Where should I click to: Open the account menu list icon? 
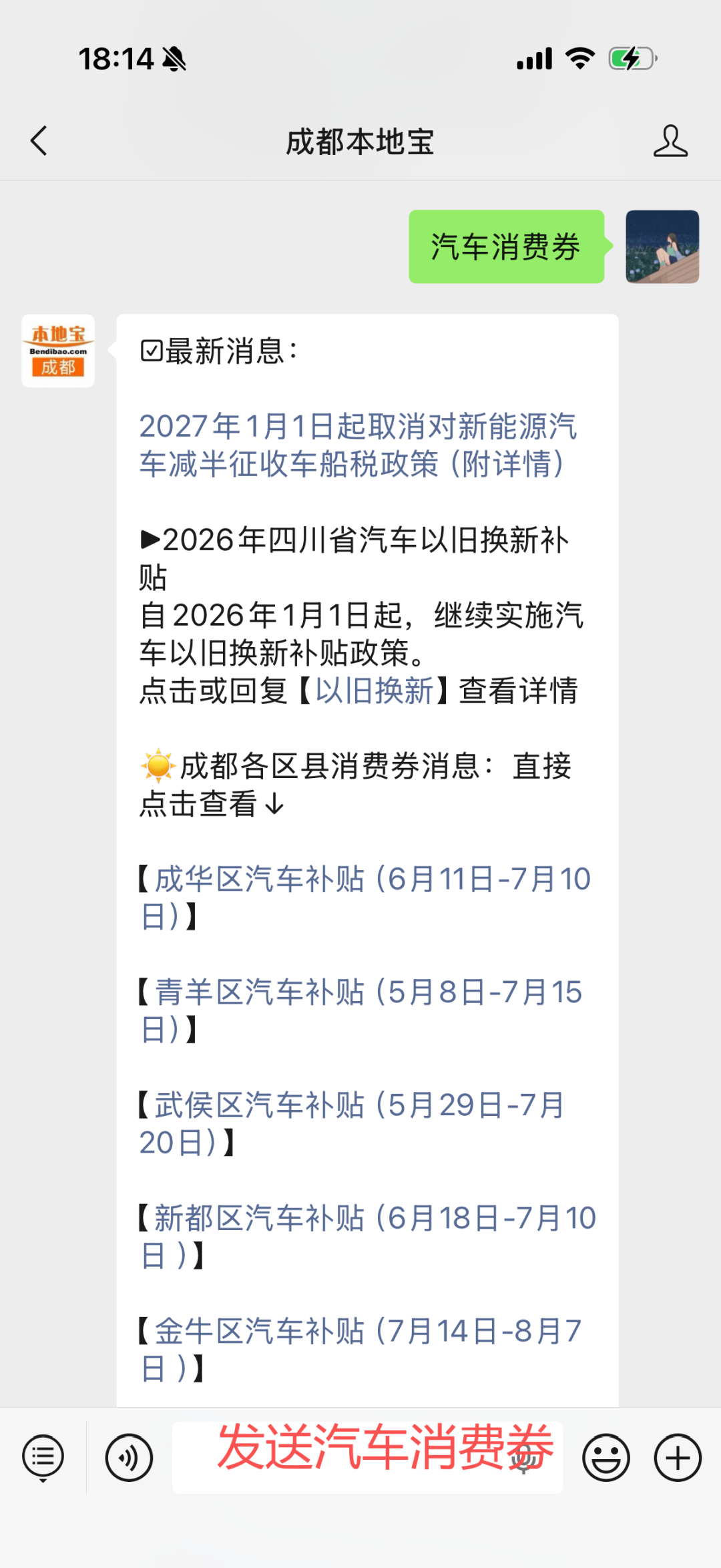pyautogui.click(x=43, y=1458)
